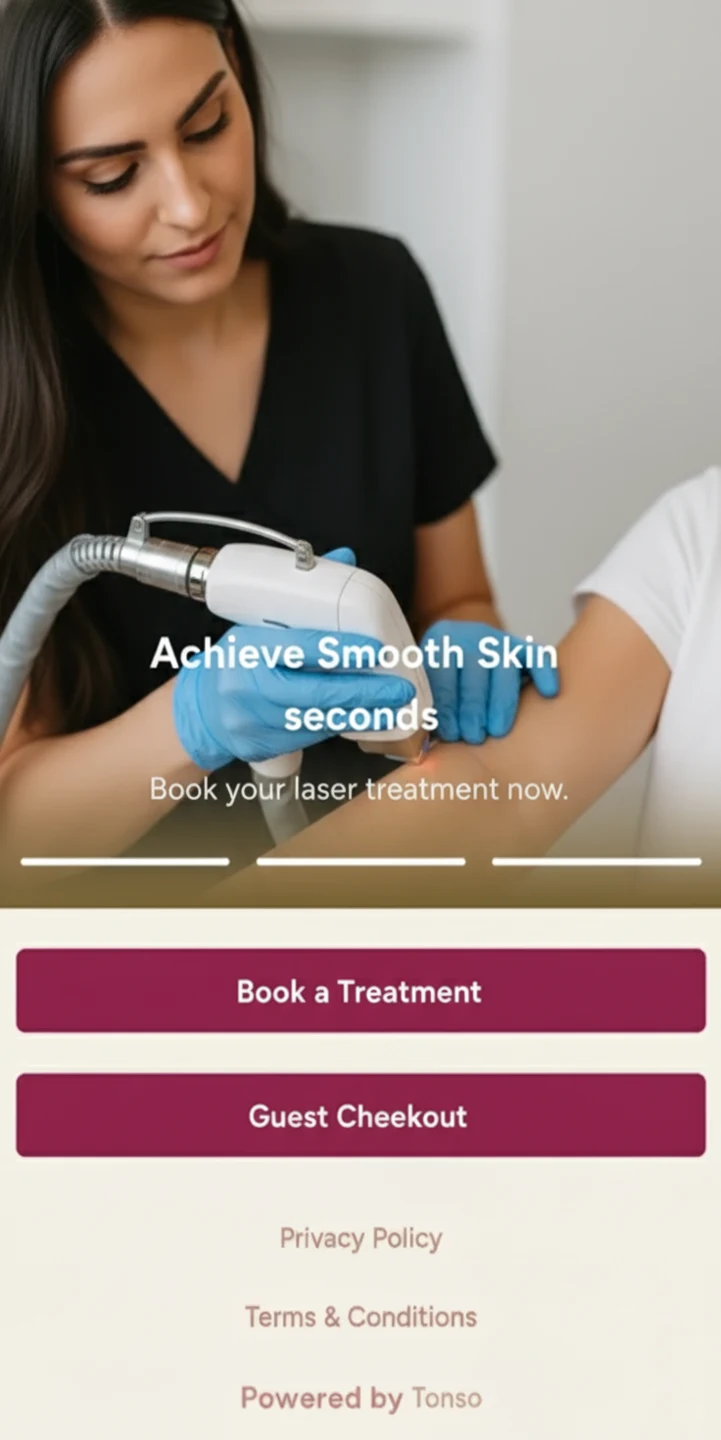This screenshot has width=721, height=1440.
Task: Open the Privacy Policy link
Action: point(360,1238)
